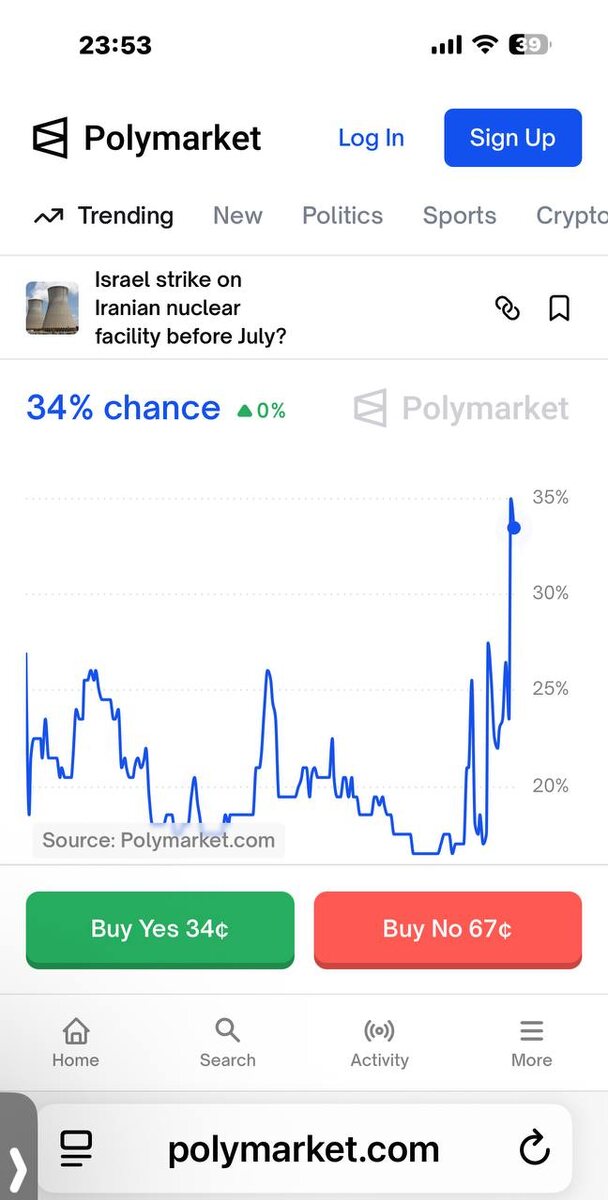This screenshot has width=608, height=1200.
Task: Switch to the Trending tab
Action: pyautogui.click(x=104, y=216)
